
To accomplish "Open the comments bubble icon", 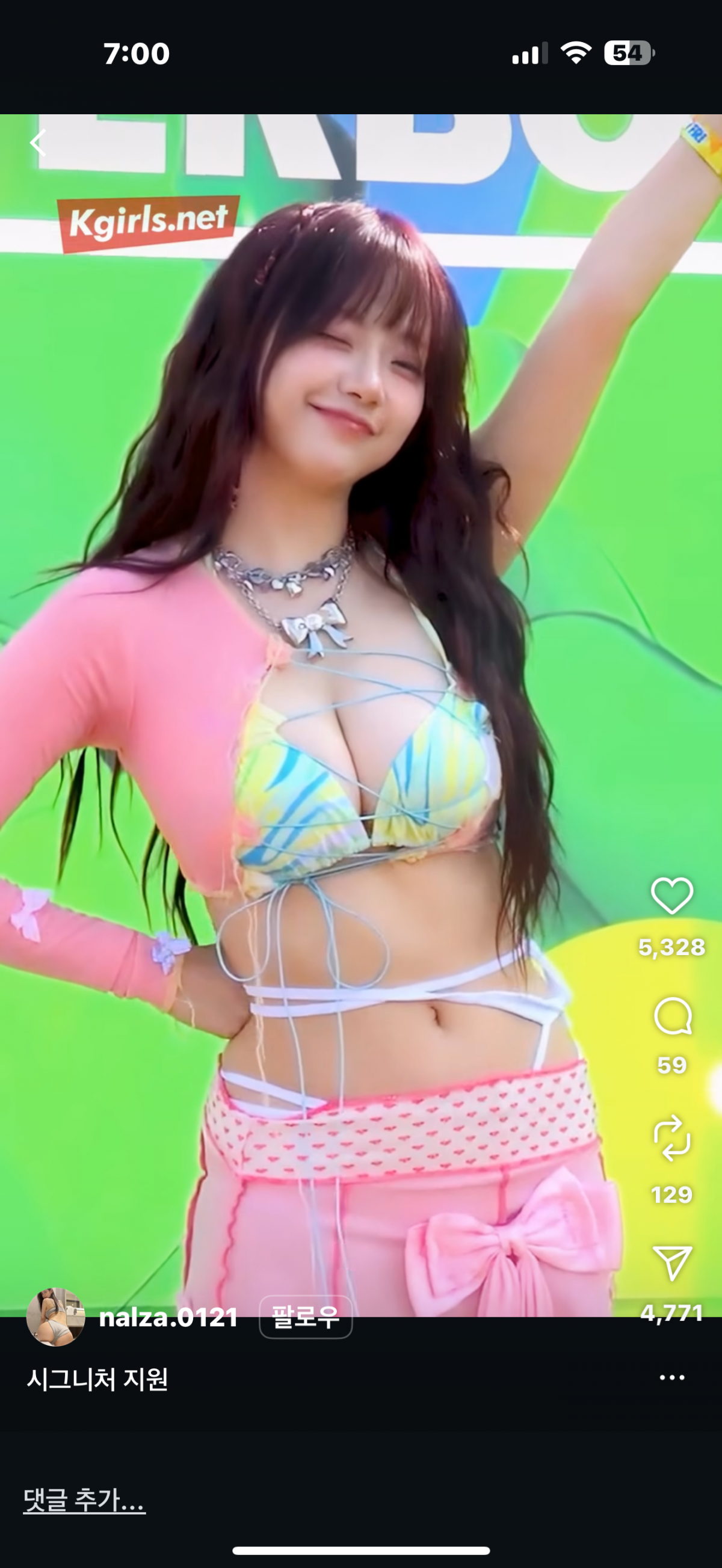I will click(x=671, y=1016).
